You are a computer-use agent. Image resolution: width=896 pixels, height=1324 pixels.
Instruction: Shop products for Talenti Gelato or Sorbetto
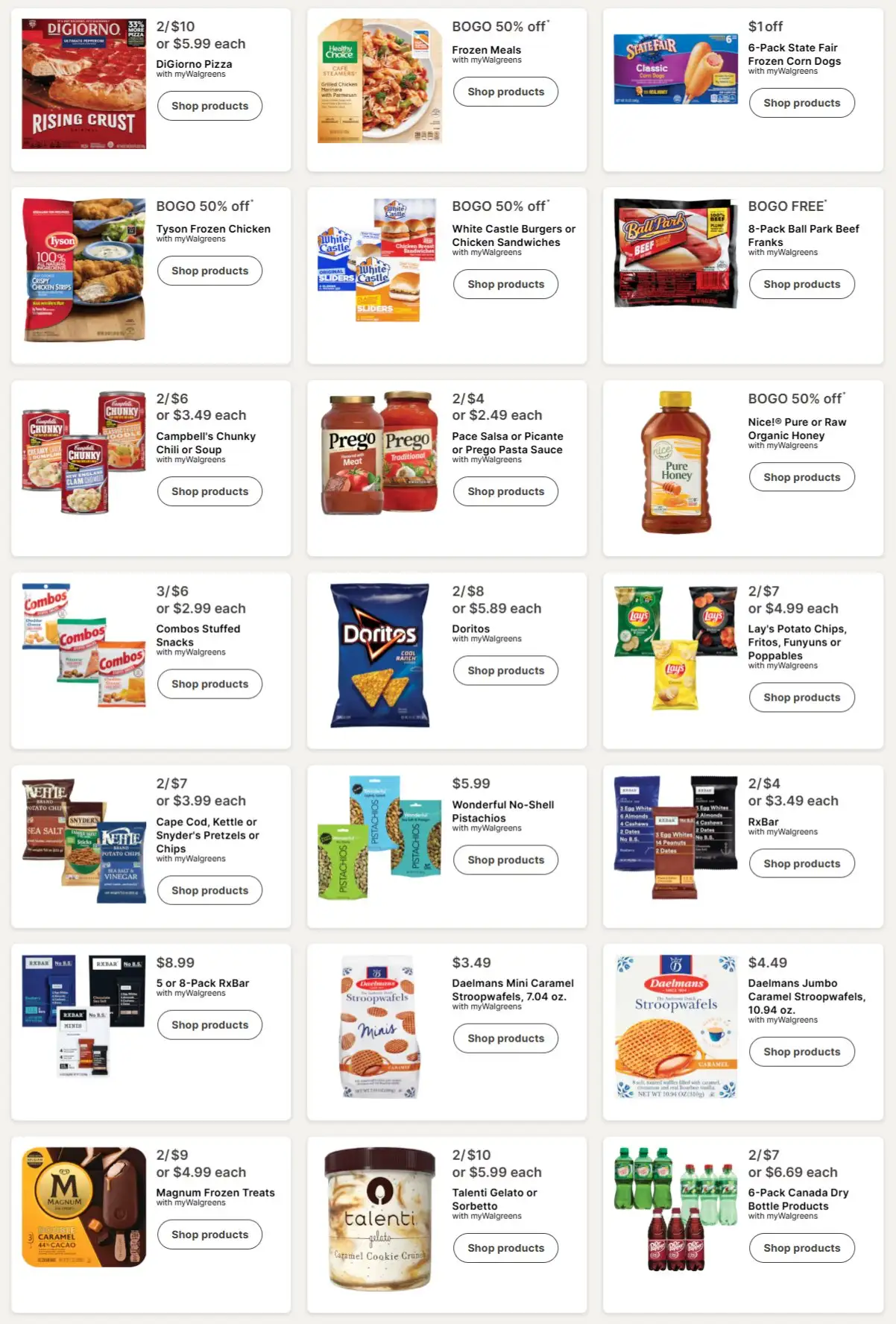tap(505, 1248)
